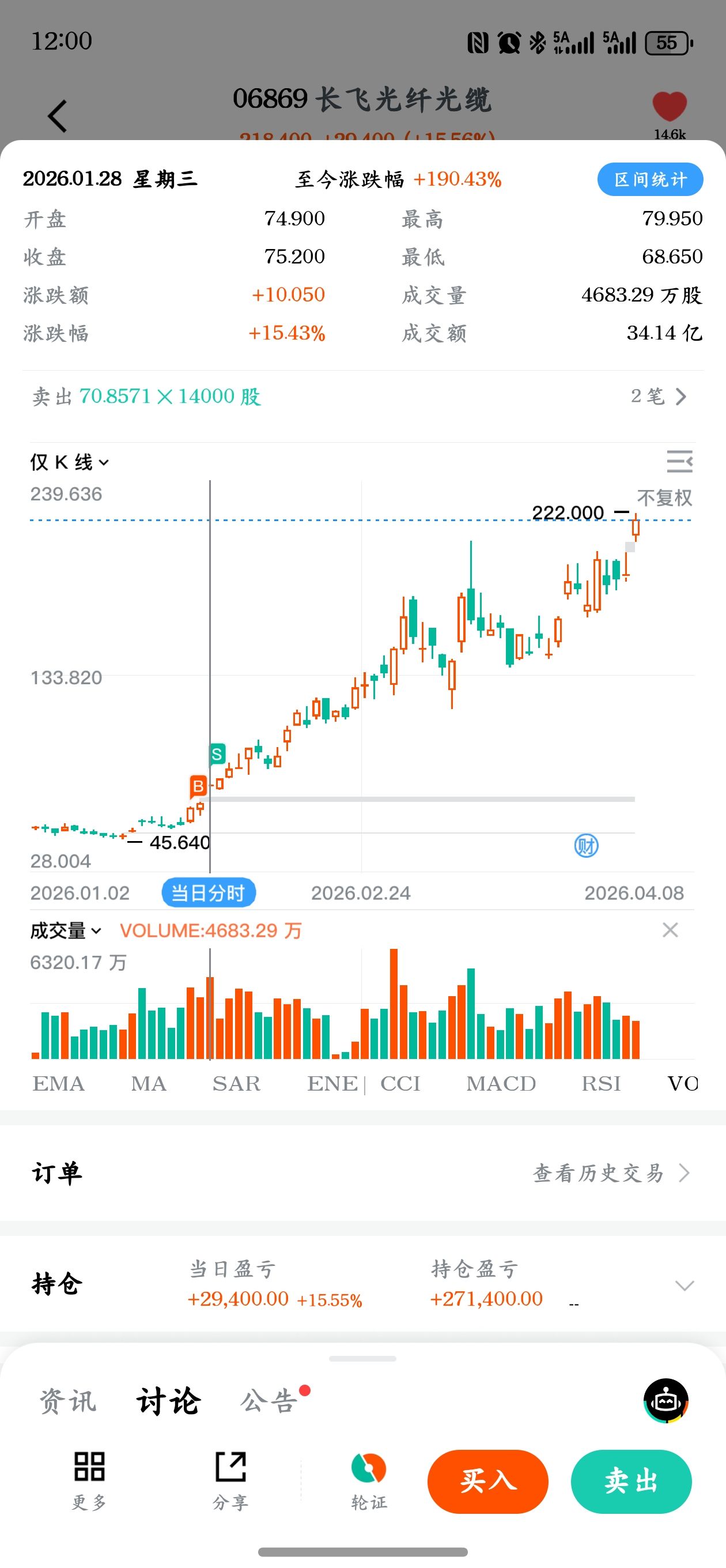The height and width of the screenshot is (1568, 726).
Task: Select the MACD indicator
Action: pyautogui.click(x=500, y=1084)
